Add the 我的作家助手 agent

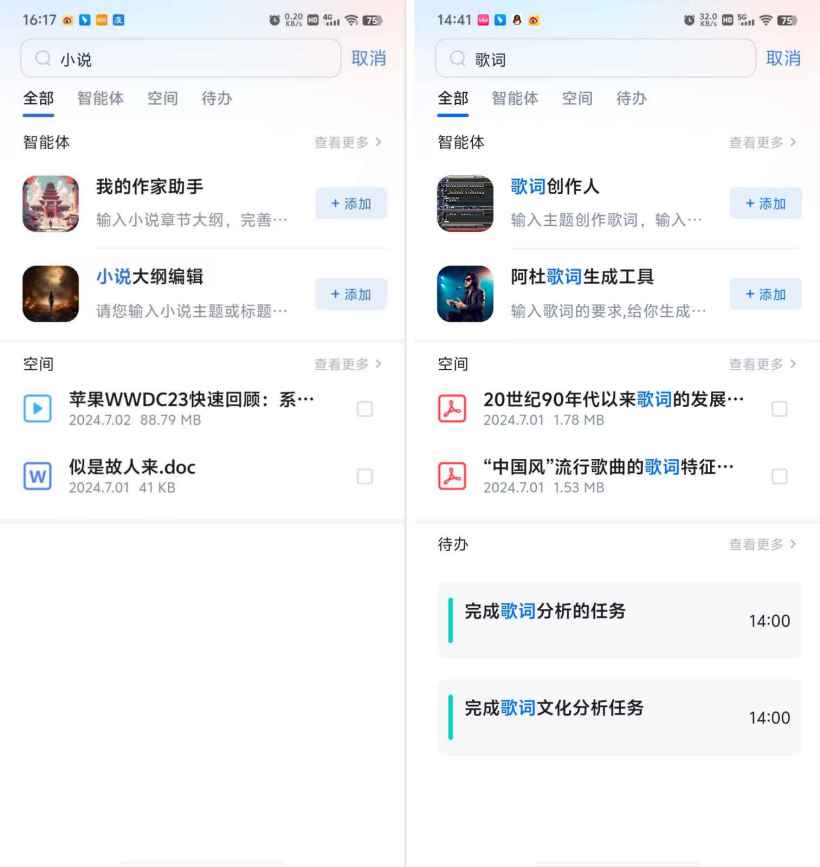click(350, 203)
